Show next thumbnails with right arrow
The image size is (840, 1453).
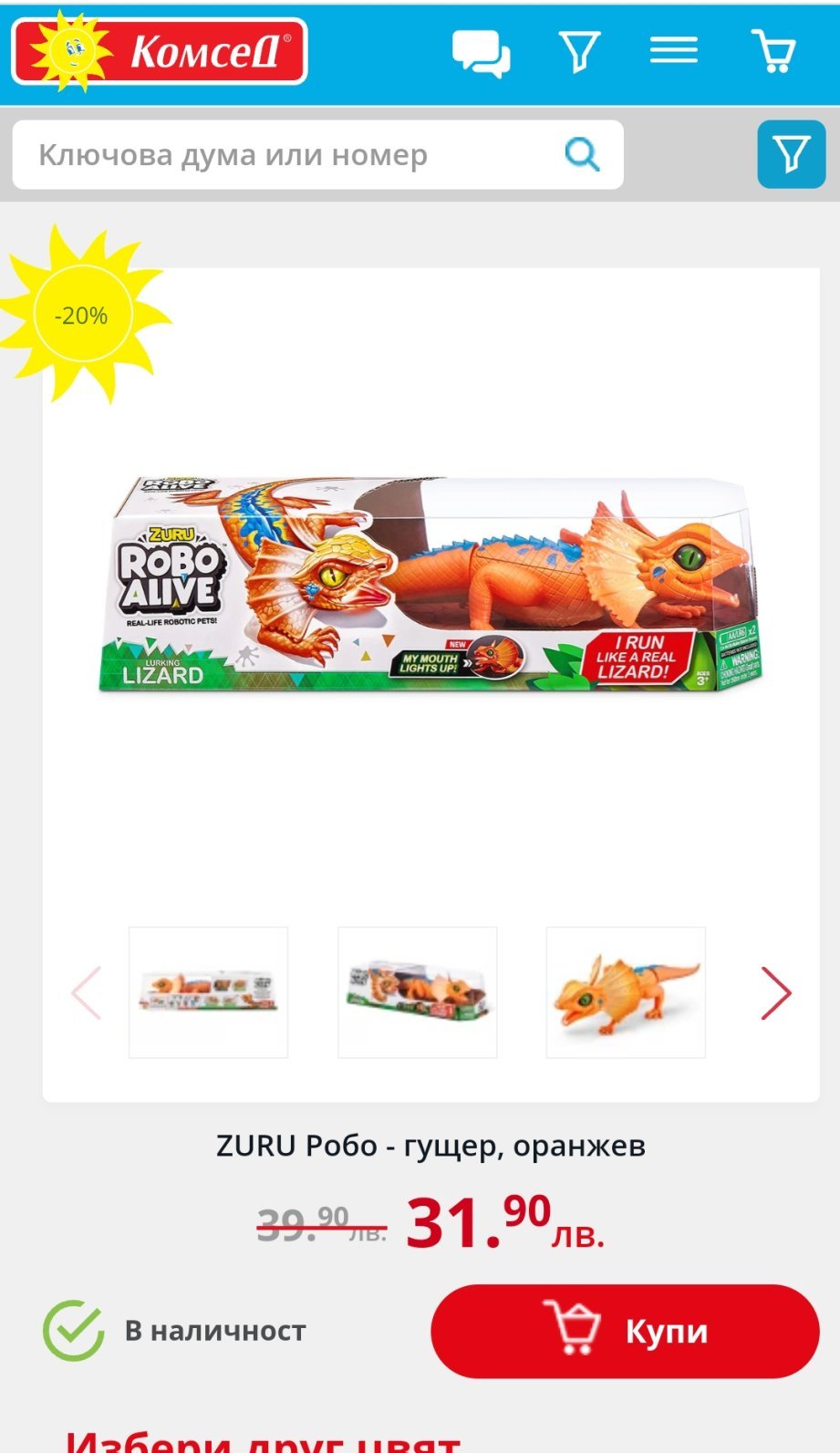click(776, 992)
